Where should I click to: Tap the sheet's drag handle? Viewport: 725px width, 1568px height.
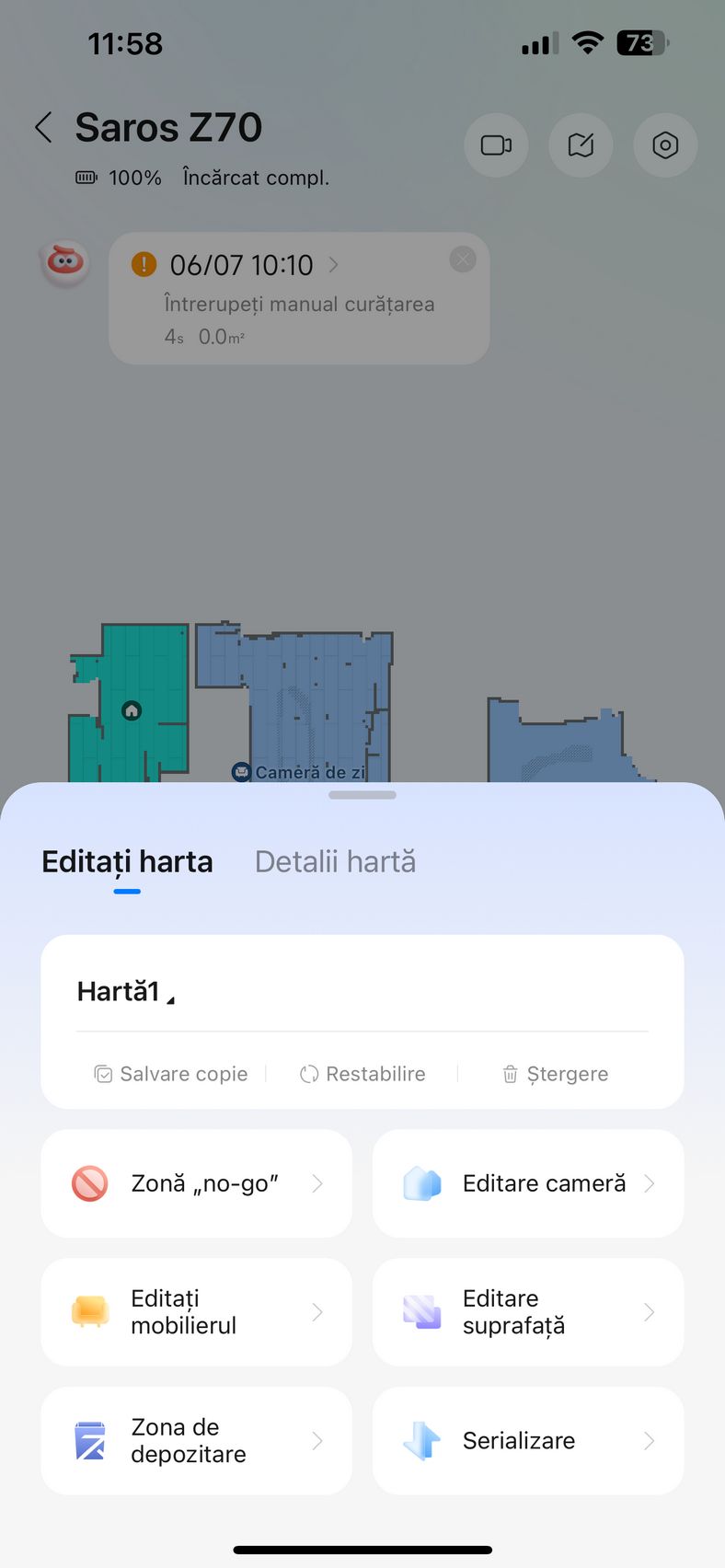pos(362,795)
